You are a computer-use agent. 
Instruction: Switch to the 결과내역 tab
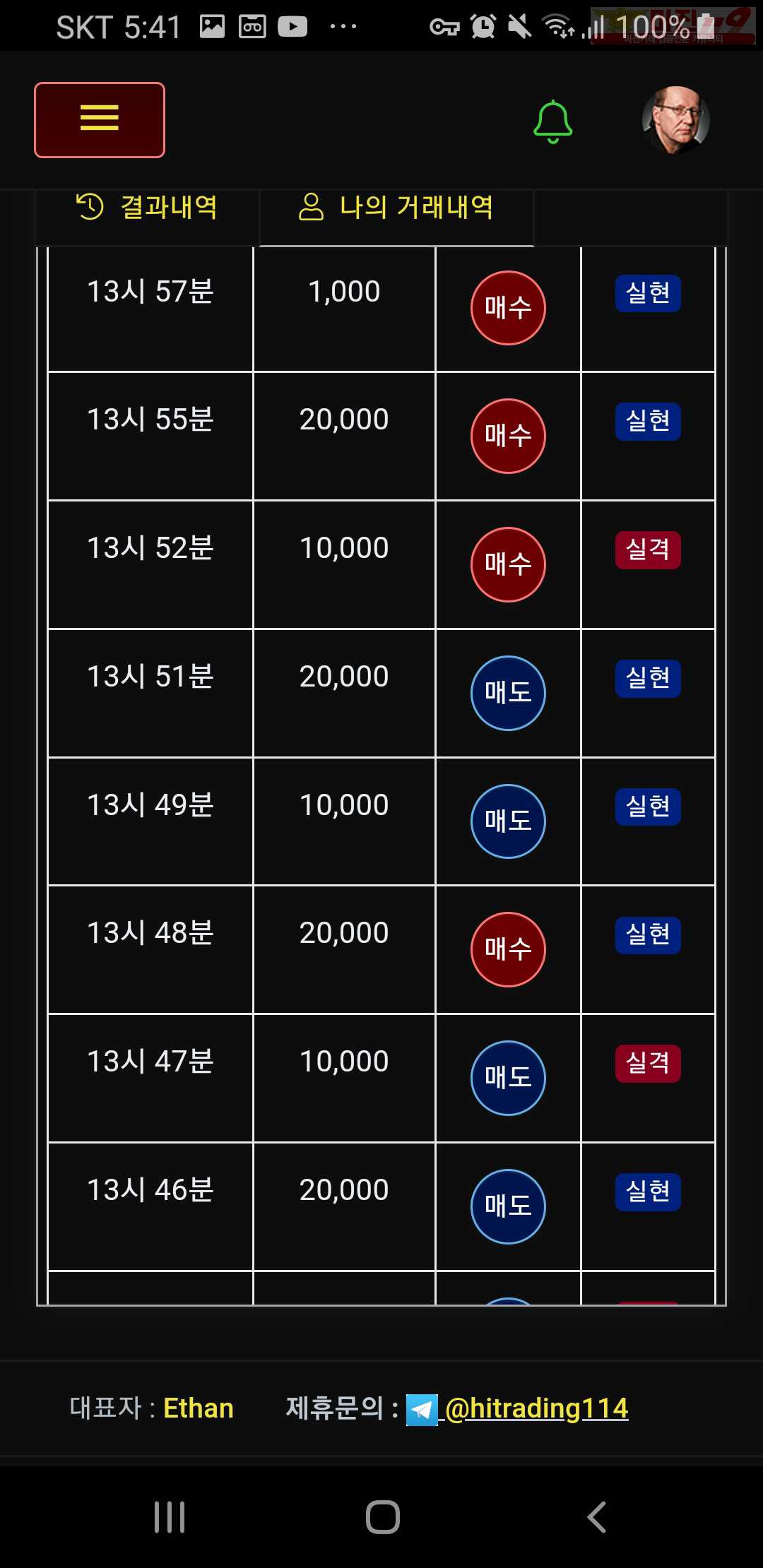coord(147,207)
